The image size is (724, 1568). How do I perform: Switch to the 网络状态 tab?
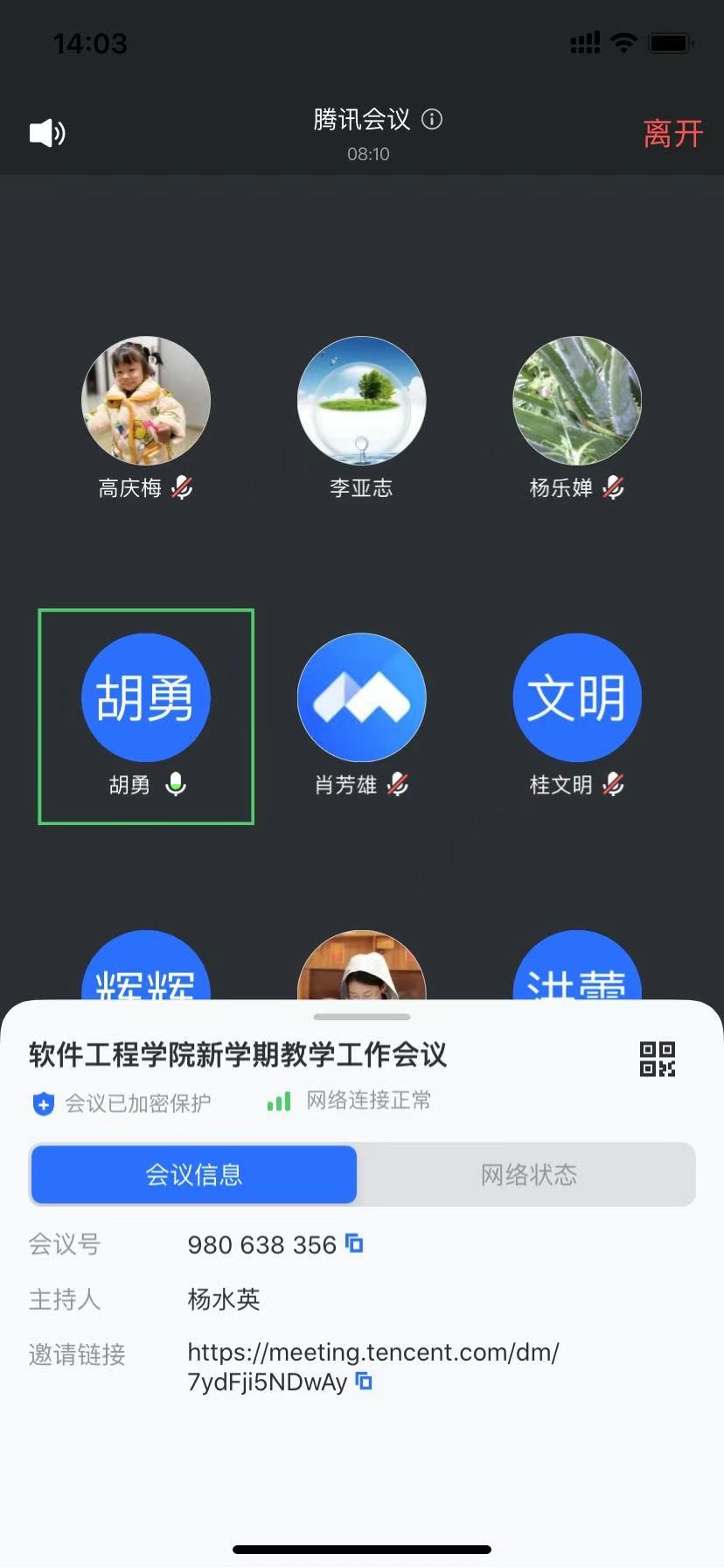[x=528, y=1174]
